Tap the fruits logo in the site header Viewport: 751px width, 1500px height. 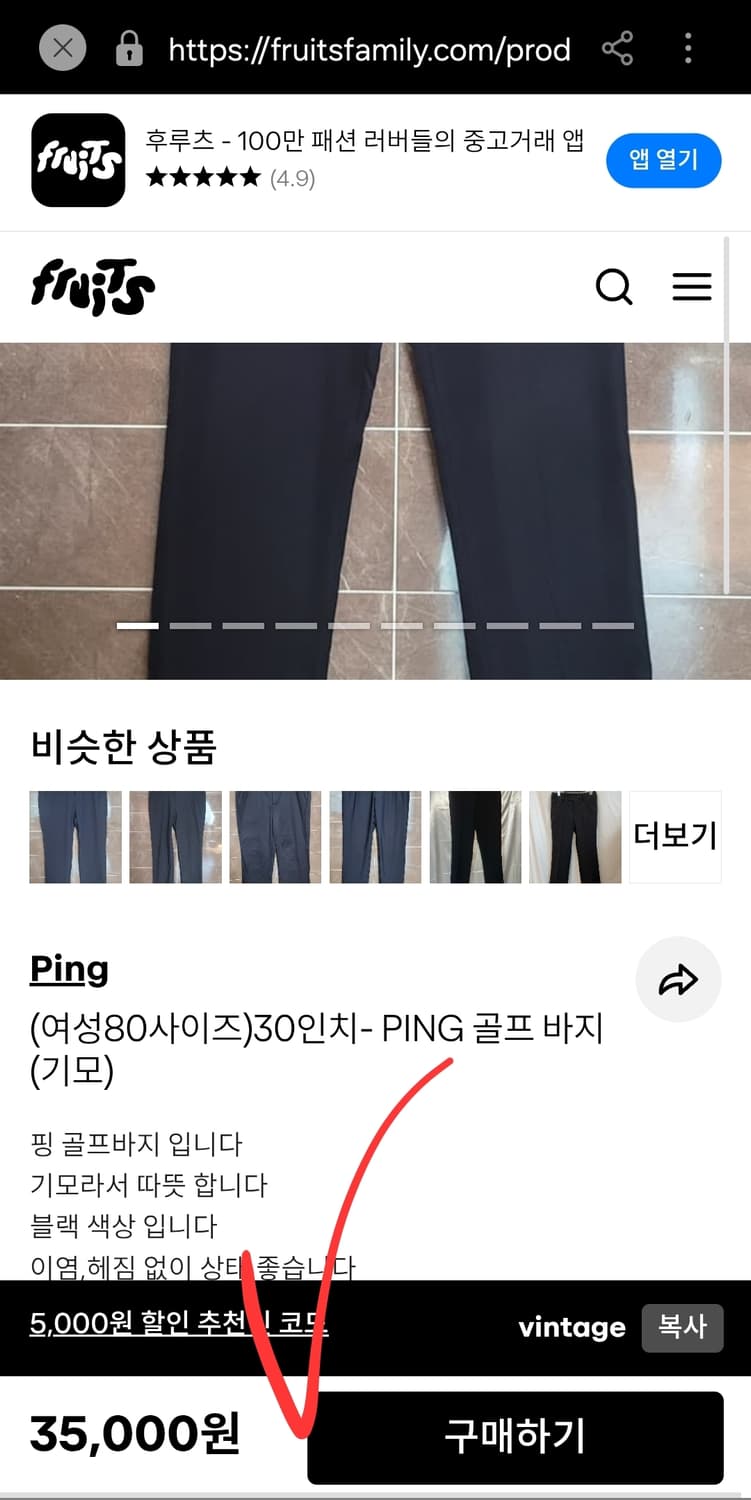93,287
